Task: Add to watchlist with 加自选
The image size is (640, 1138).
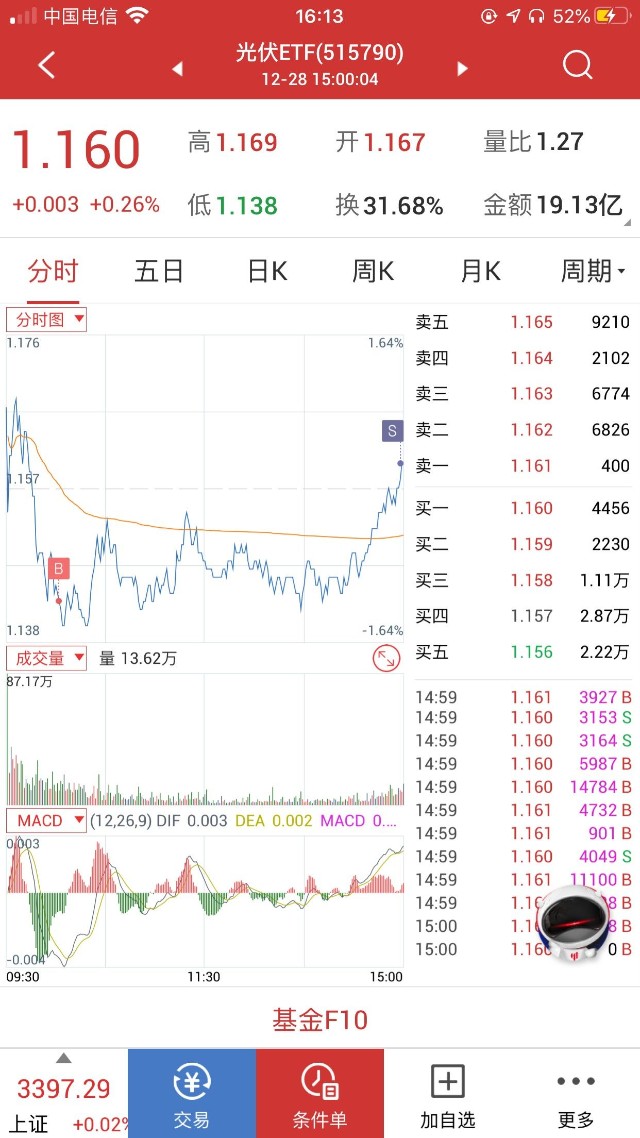Action: pos(448,1093)
